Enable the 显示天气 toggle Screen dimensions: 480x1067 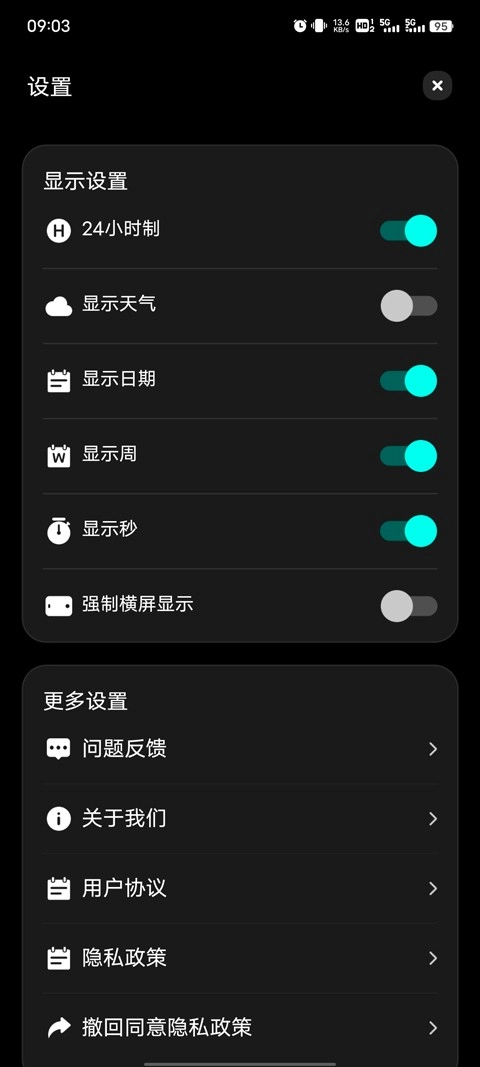(x=409, y=306)
